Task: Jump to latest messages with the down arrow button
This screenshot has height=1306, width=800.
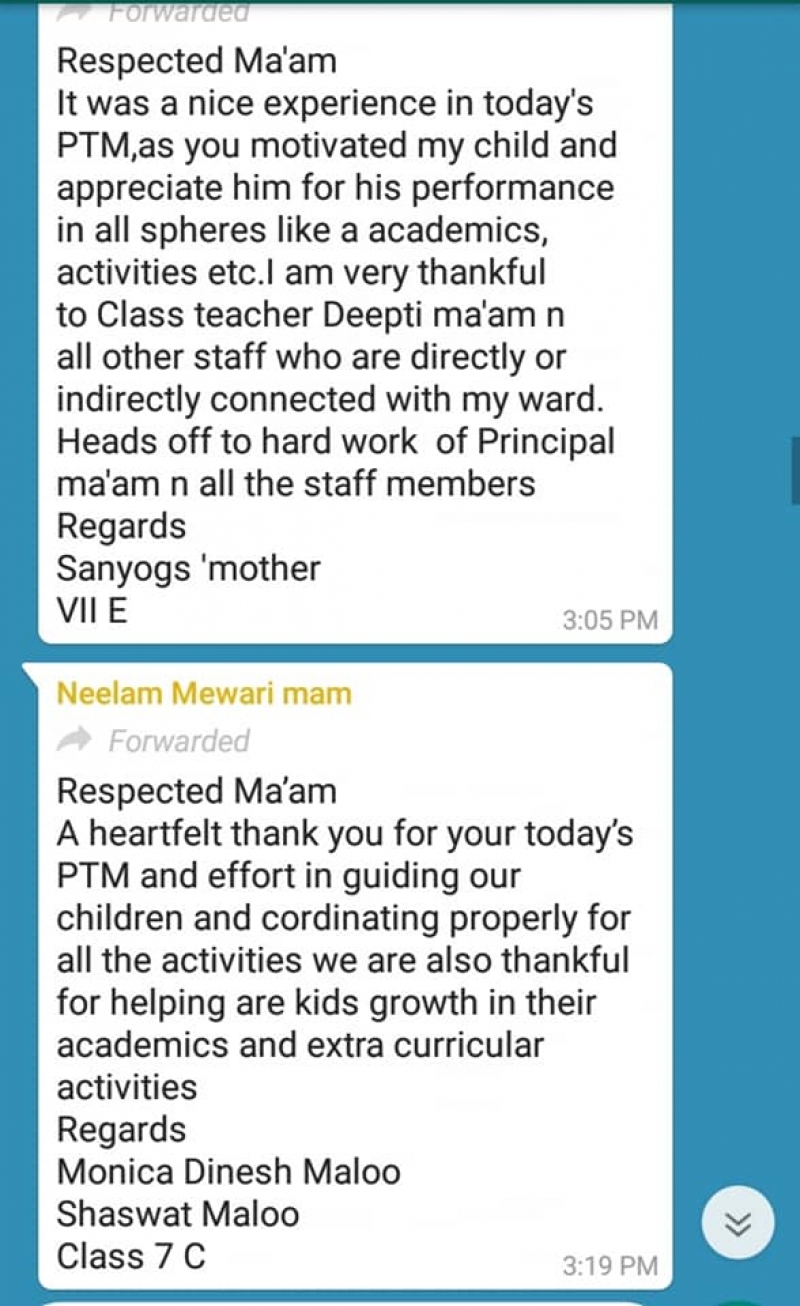Action: coord(738,1223)
